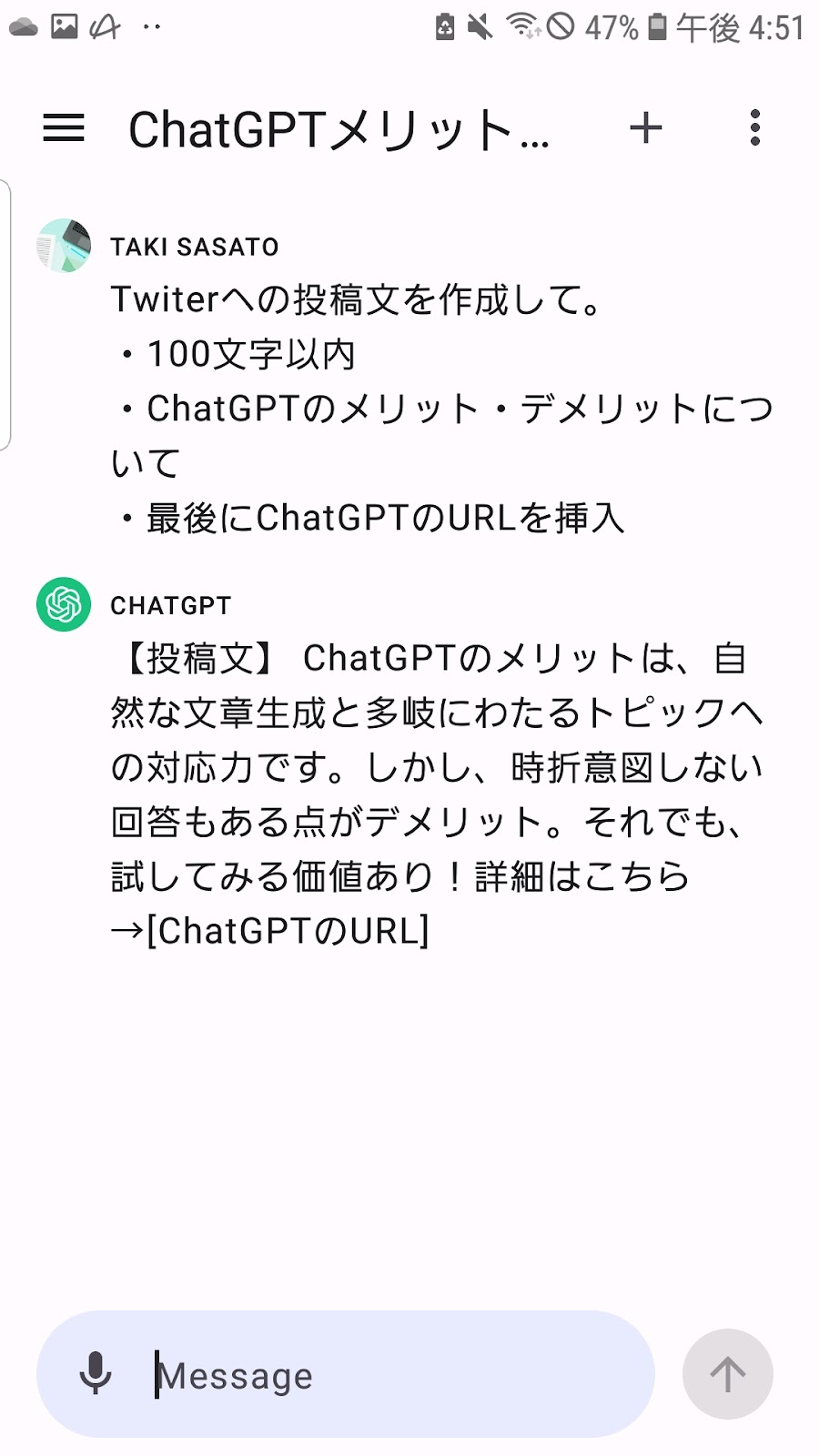
Task: Open the three-dot options menu
Action: (753, 128)
